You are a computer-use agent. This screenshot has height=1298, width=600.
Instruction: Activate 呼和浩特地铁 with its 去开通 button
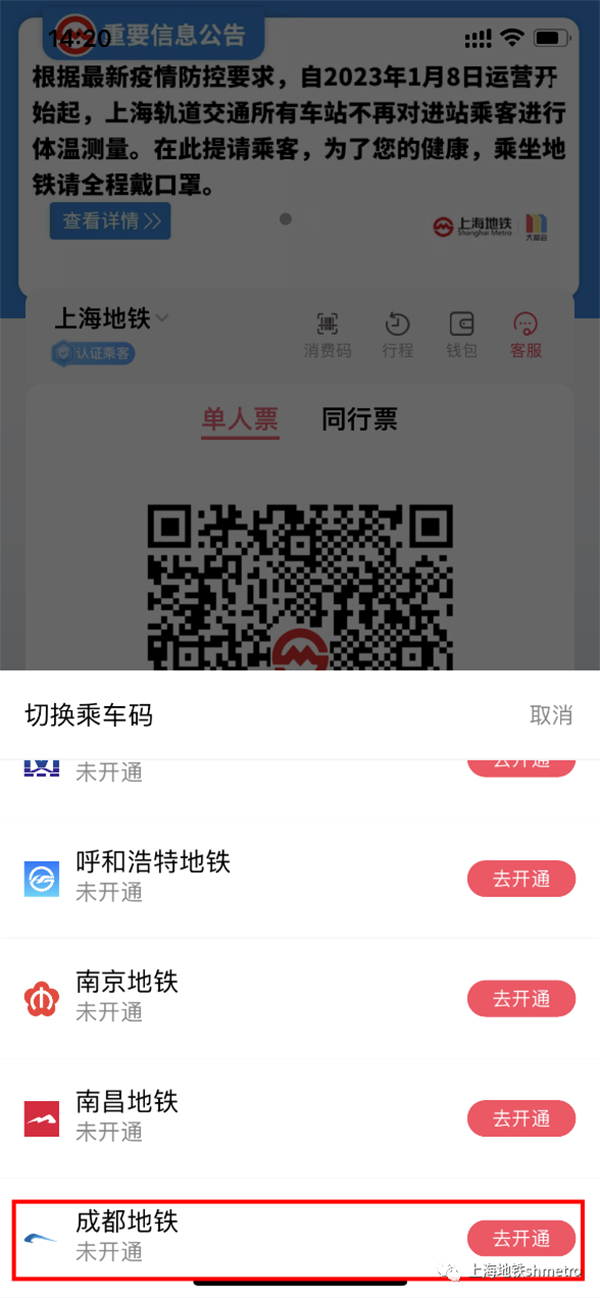(521, 879)
